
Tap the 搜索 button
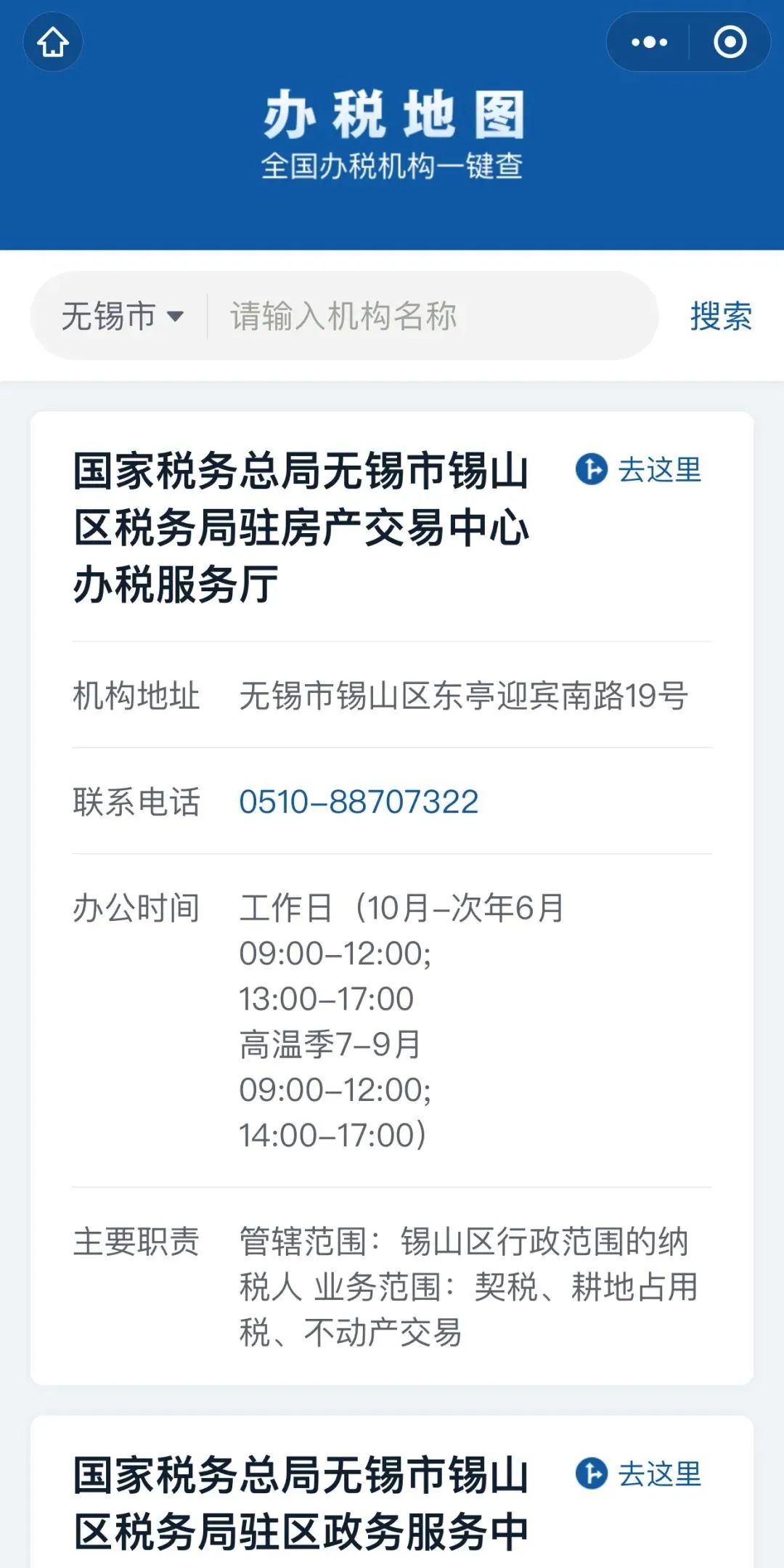coord(721,316)
